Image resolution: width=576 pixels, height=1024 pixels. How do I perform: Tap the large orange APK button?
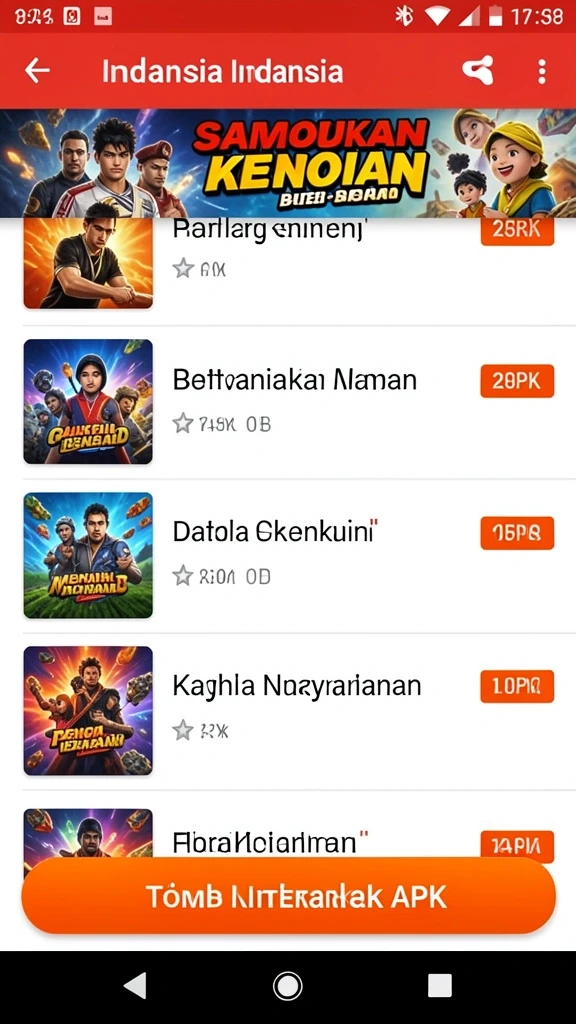tap(288, 896)
